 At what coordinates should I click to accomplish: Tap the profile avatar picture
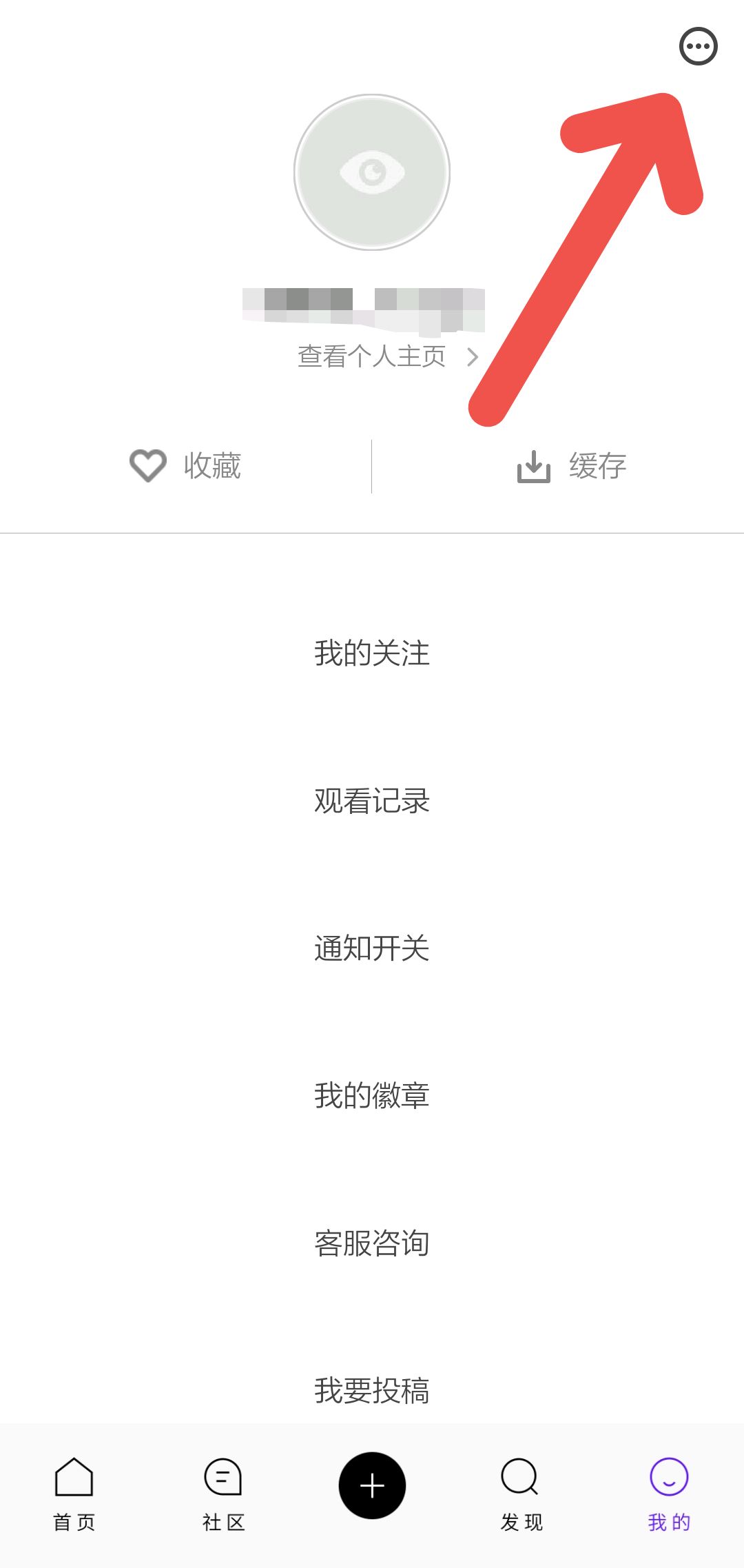372,172
